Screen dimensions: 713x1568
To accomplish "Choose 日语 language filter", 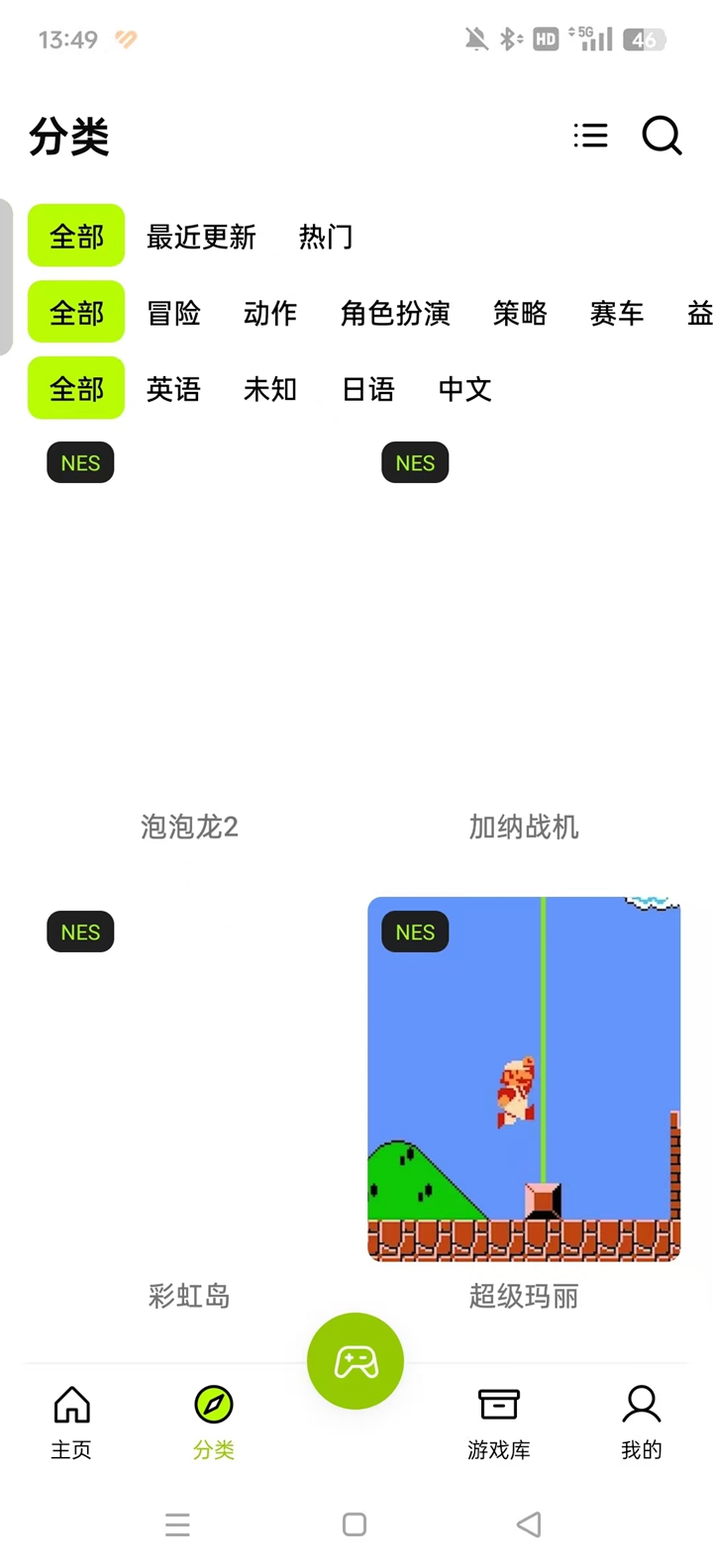I will 367,389.
